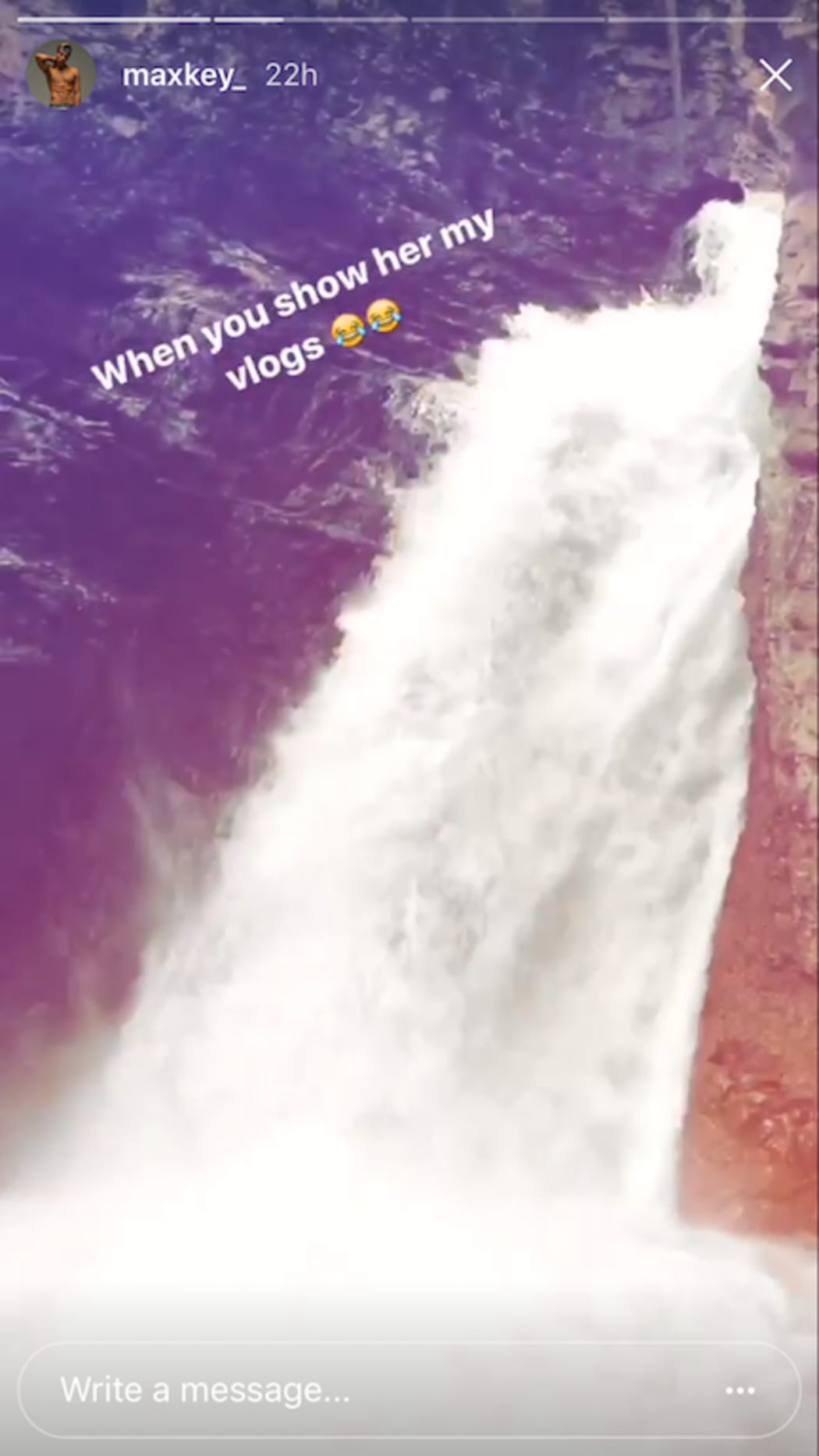
Task: Open maxkey_ username link
Action: [184, 76]
